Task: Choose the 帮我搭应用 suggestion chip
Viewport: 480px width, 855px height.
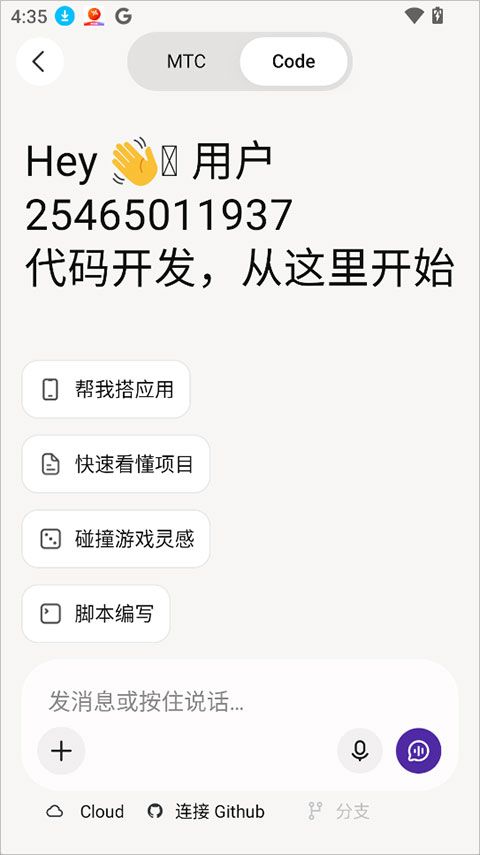Action: [106, 389]
